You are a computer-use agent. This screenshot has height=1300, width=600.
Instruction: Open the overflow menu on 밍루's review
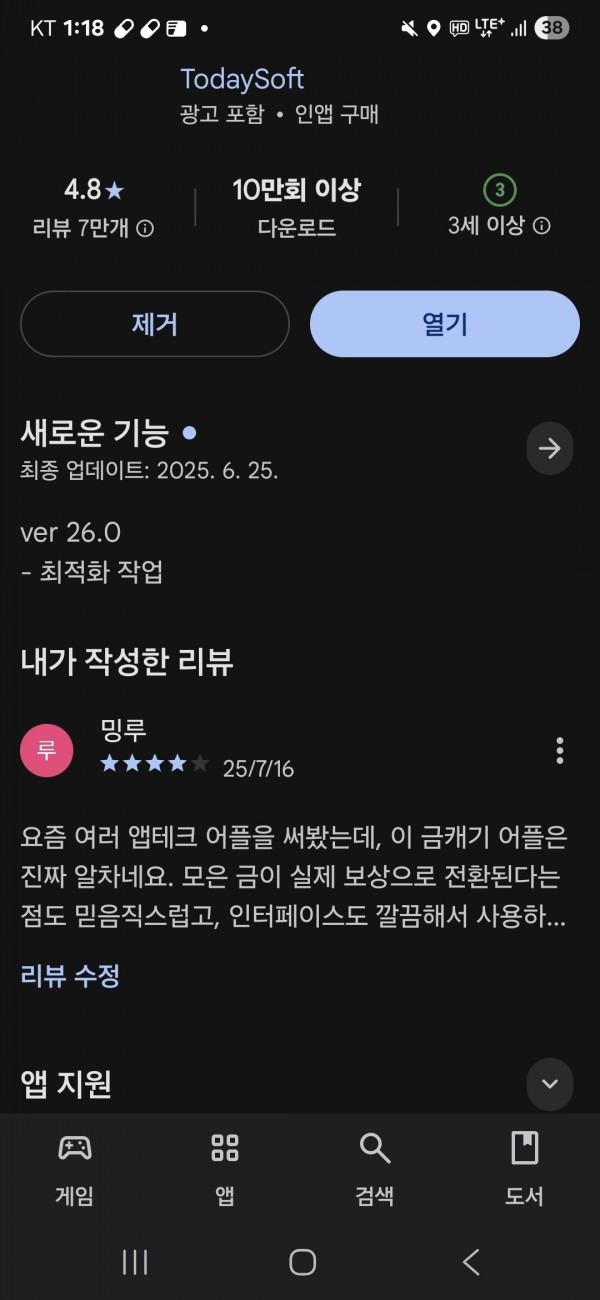(560, 750)
